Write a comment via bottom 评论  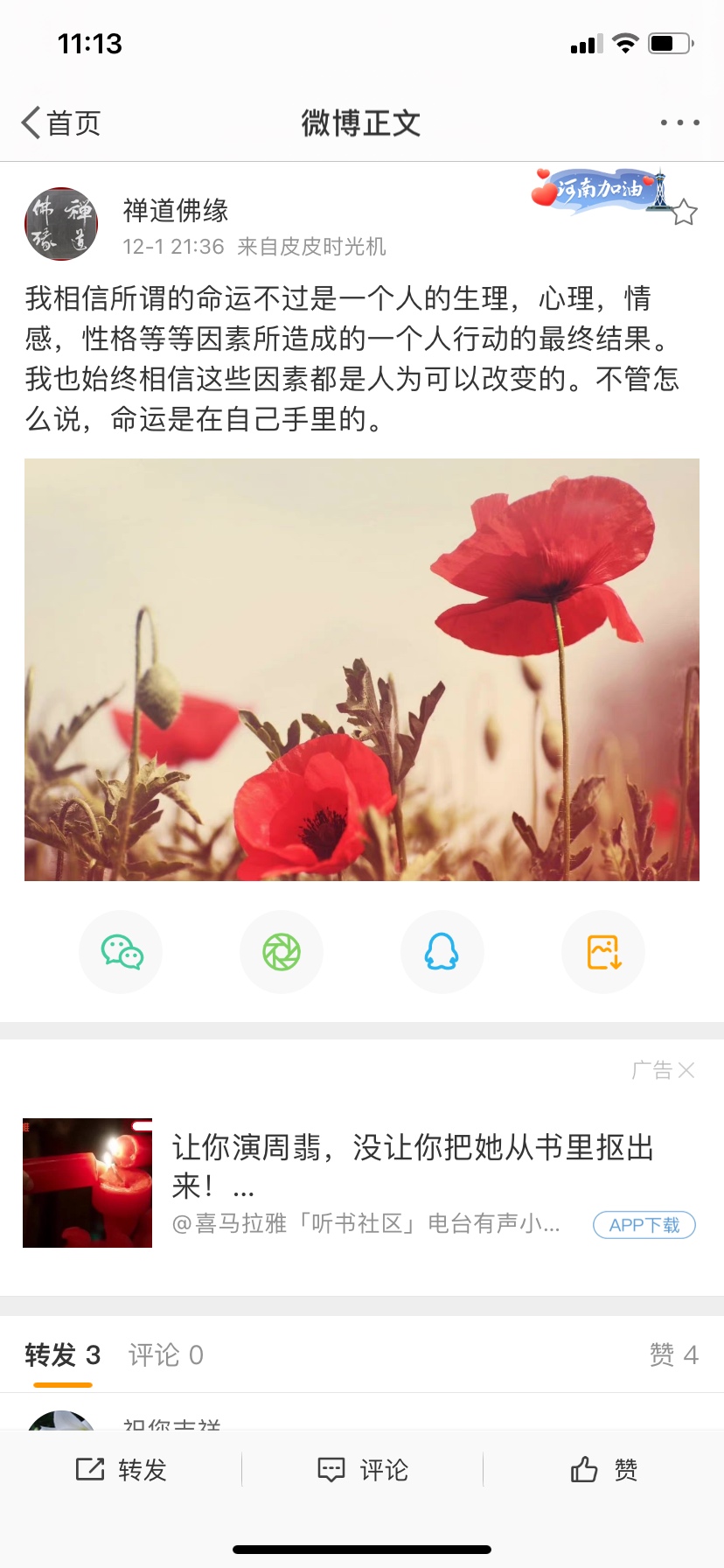(x=362, y=1470)
